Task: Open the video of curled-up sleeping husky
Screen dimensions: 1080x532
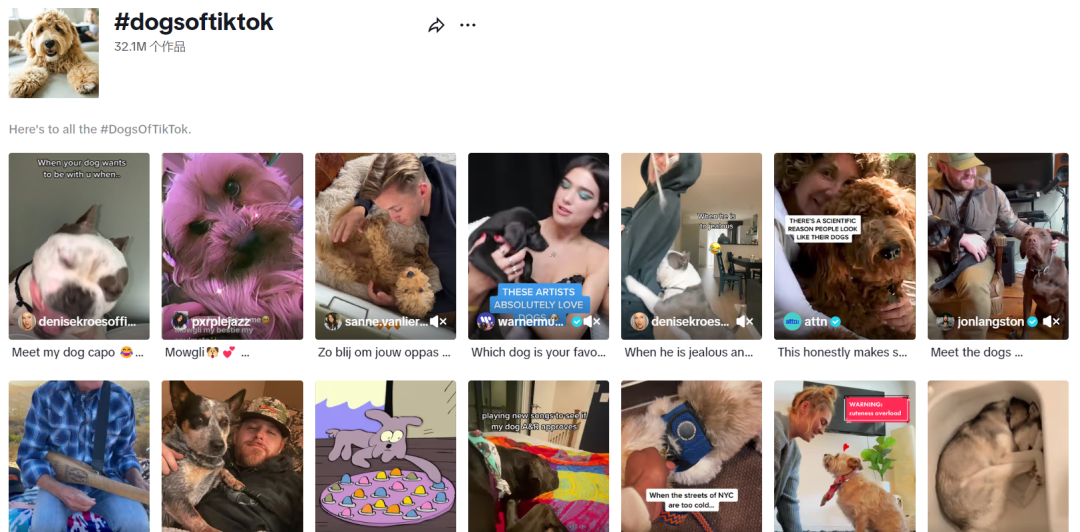Action: [997, 456]
